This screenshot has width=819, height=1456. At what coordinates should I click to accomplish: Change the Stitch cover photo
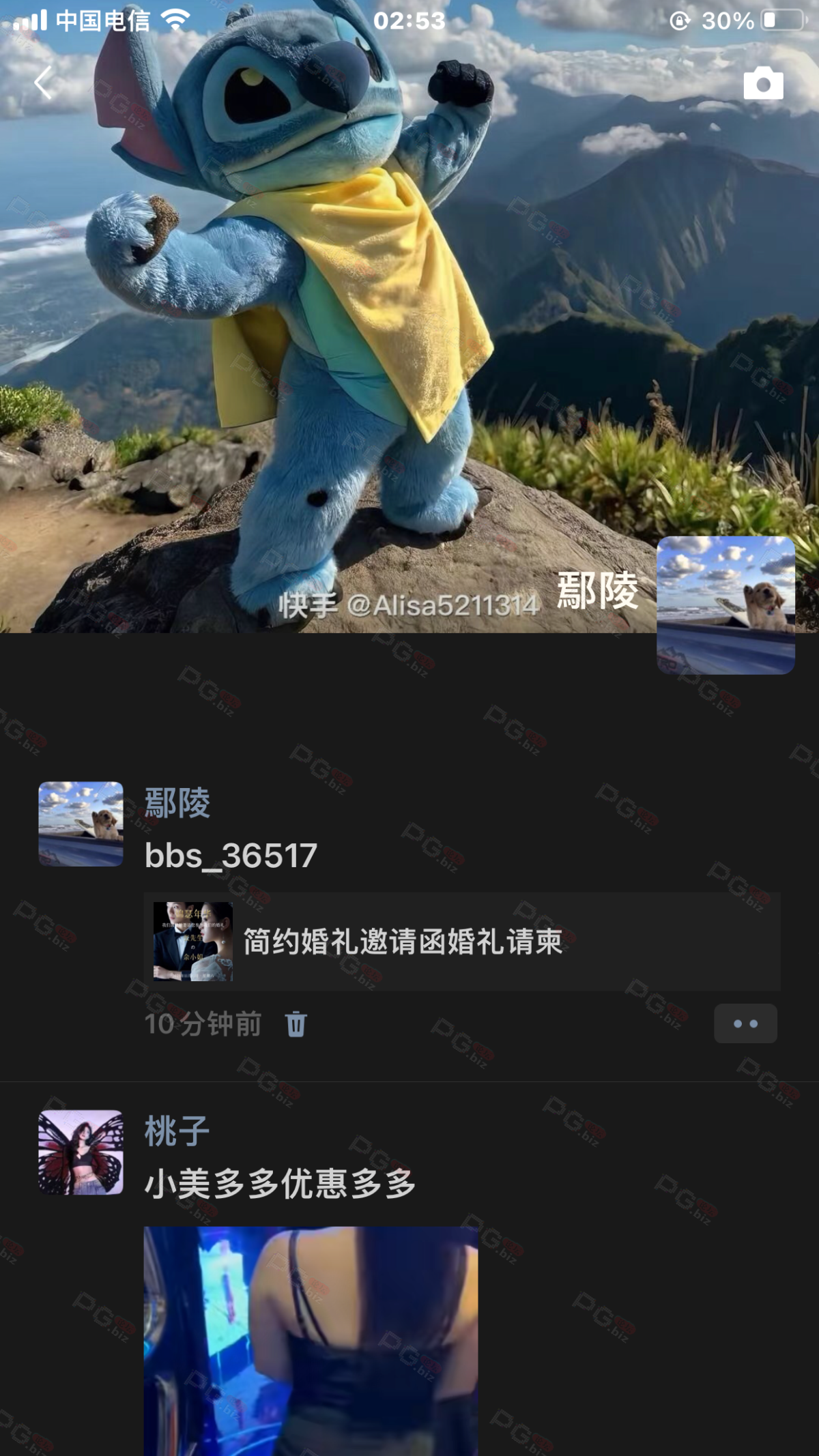(x=409, y=307)
